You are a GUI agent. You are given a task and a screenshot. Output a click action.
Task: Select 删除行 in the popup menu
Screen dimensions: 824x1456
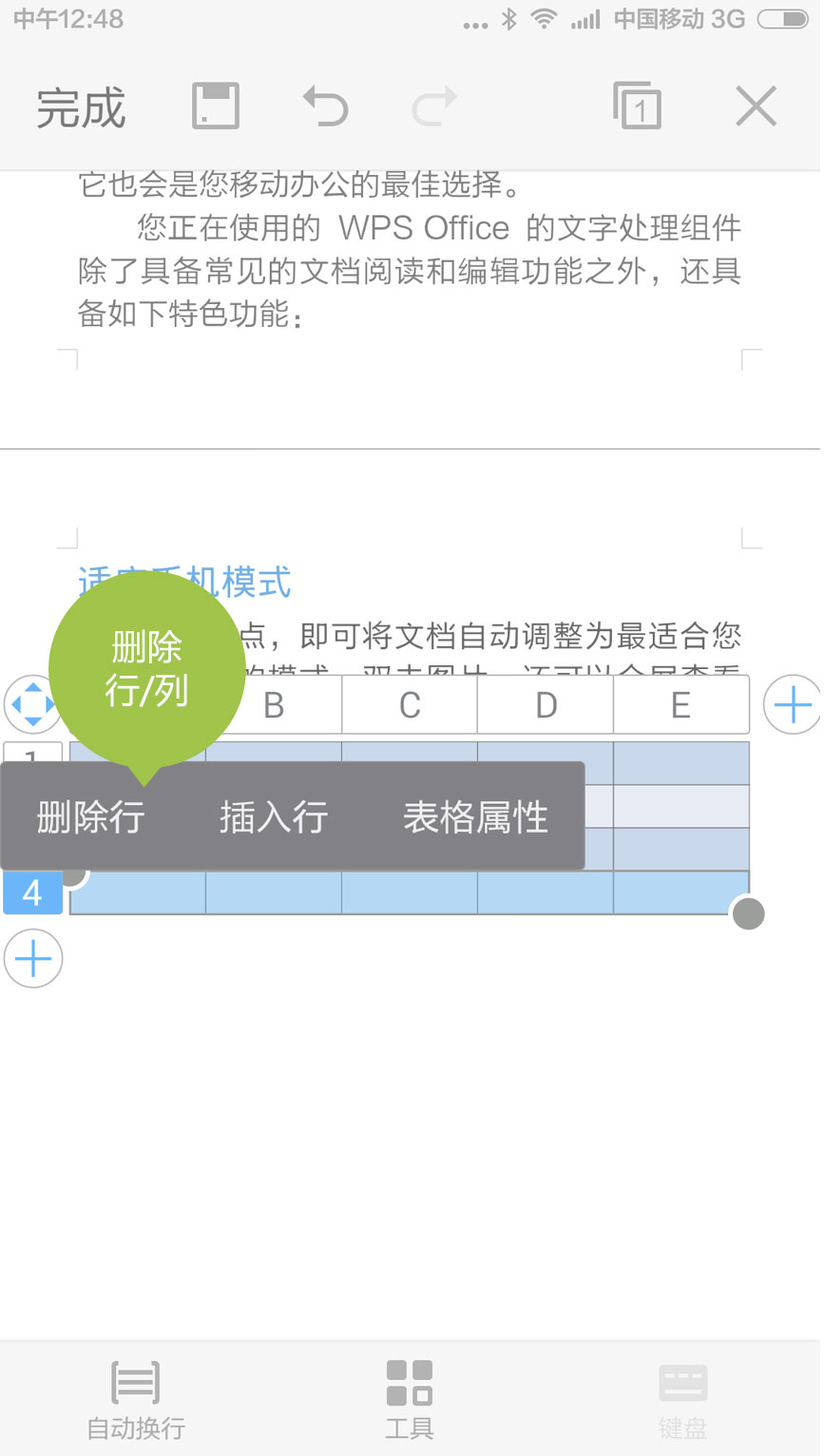pos(90,816)
